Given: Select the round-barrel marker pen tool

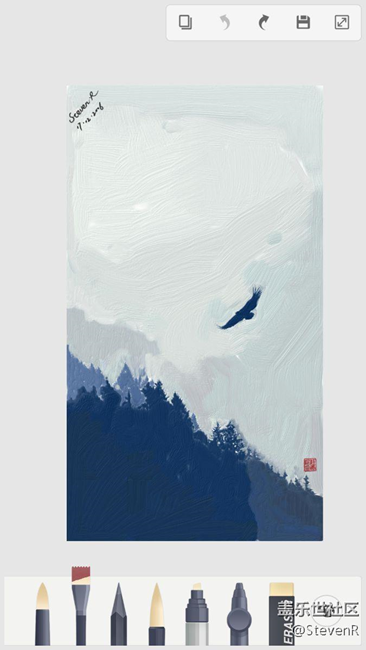Looking at the screenshot, I should pyautogui.click(x=239, y=614).
